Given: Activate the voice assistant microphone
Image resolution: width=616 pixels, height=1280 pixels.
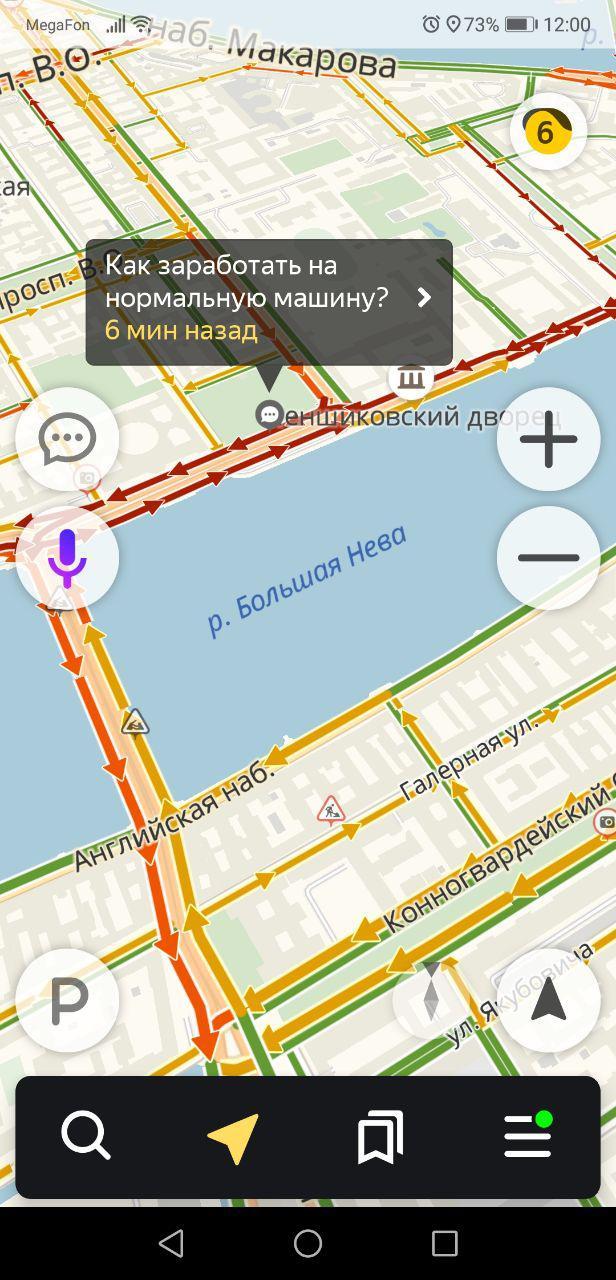Looking at the screenshot, I should tap(67, 557).
